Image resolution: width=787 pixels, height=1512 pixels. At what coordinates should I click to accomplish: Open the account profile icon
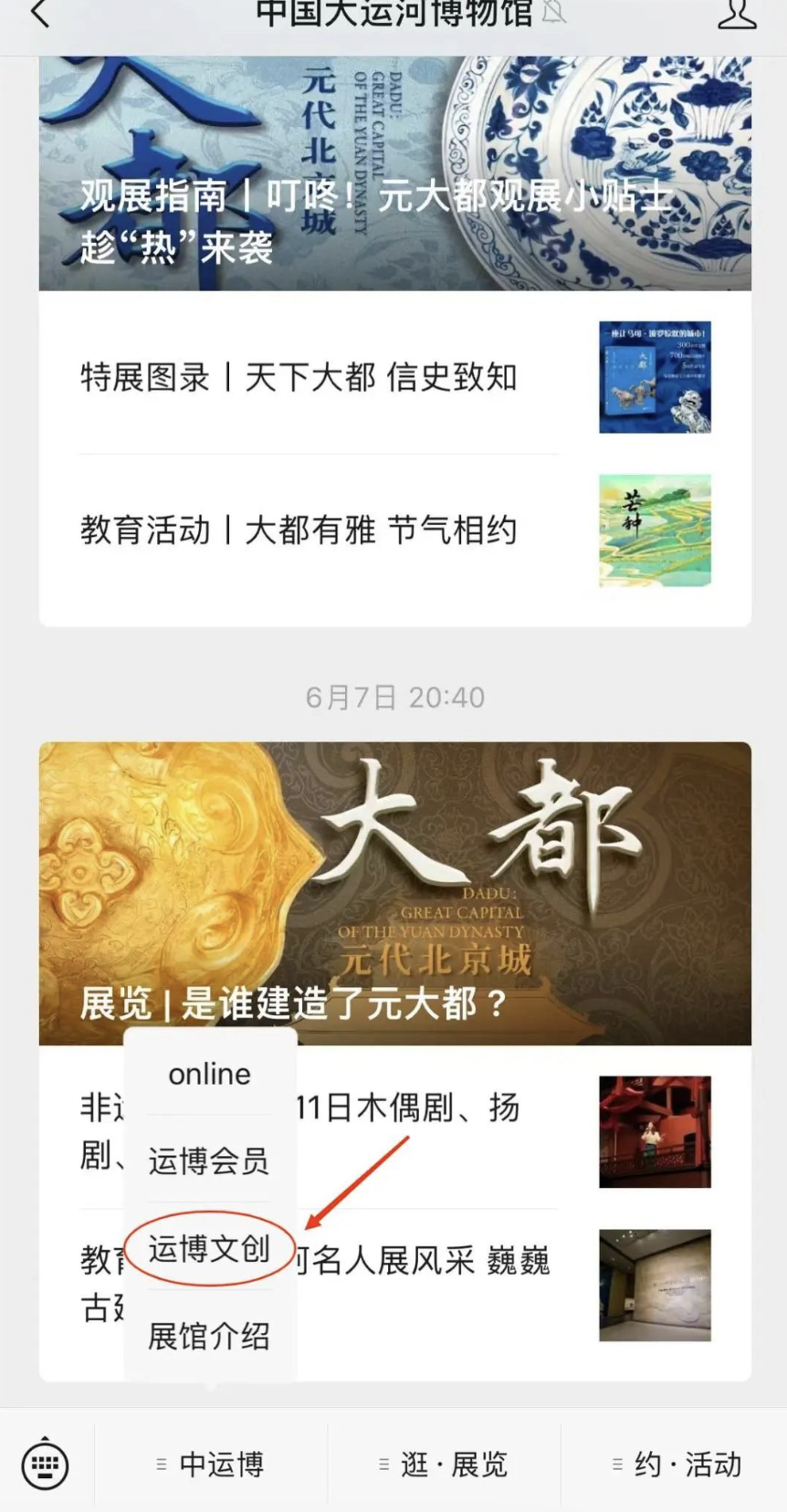click(737, 14)
